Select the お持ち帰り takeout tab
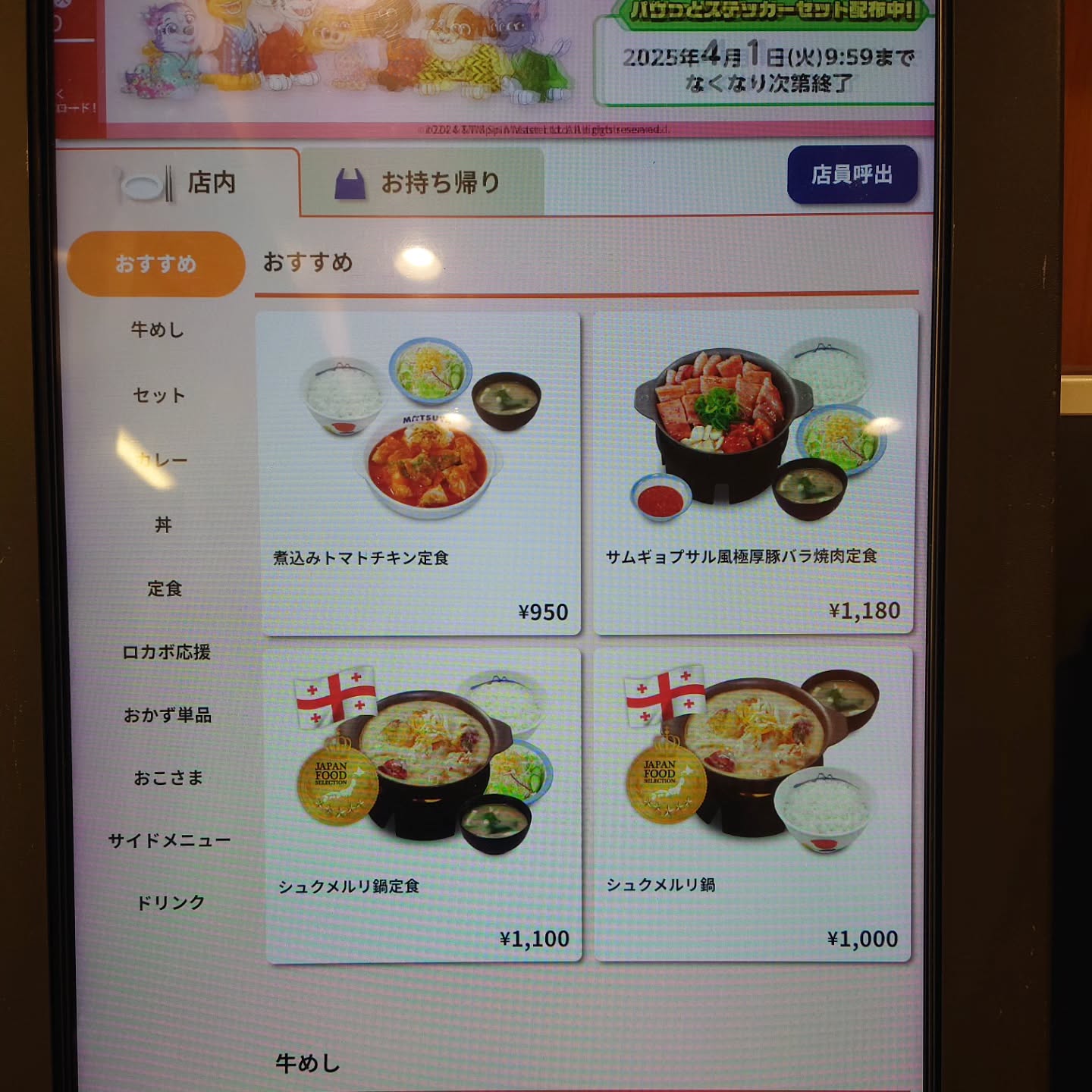The image size is (1092, 1092). [x=422, y=183]
